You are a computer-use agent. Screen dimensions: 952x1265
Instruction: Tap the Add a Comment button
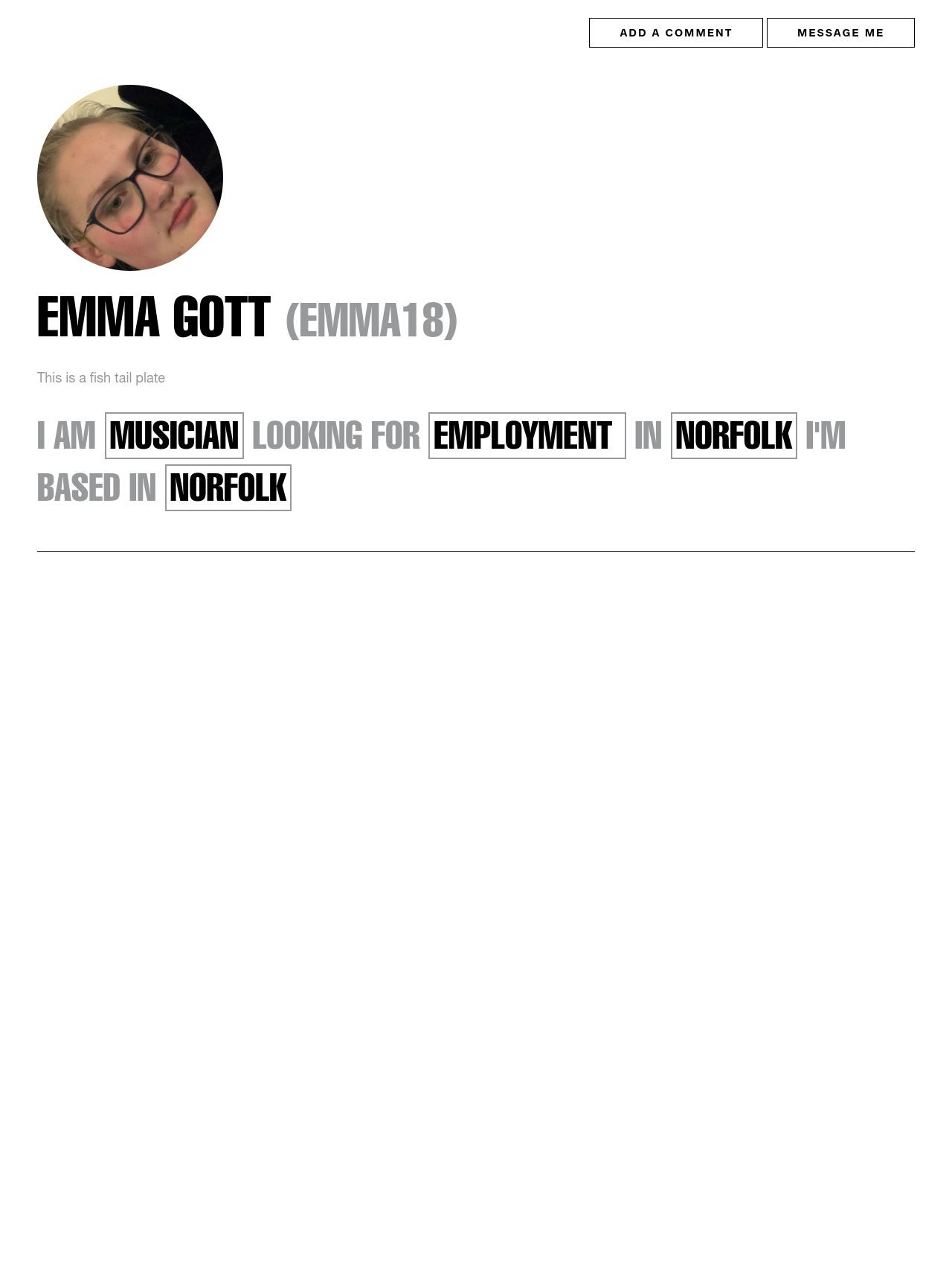675,33
